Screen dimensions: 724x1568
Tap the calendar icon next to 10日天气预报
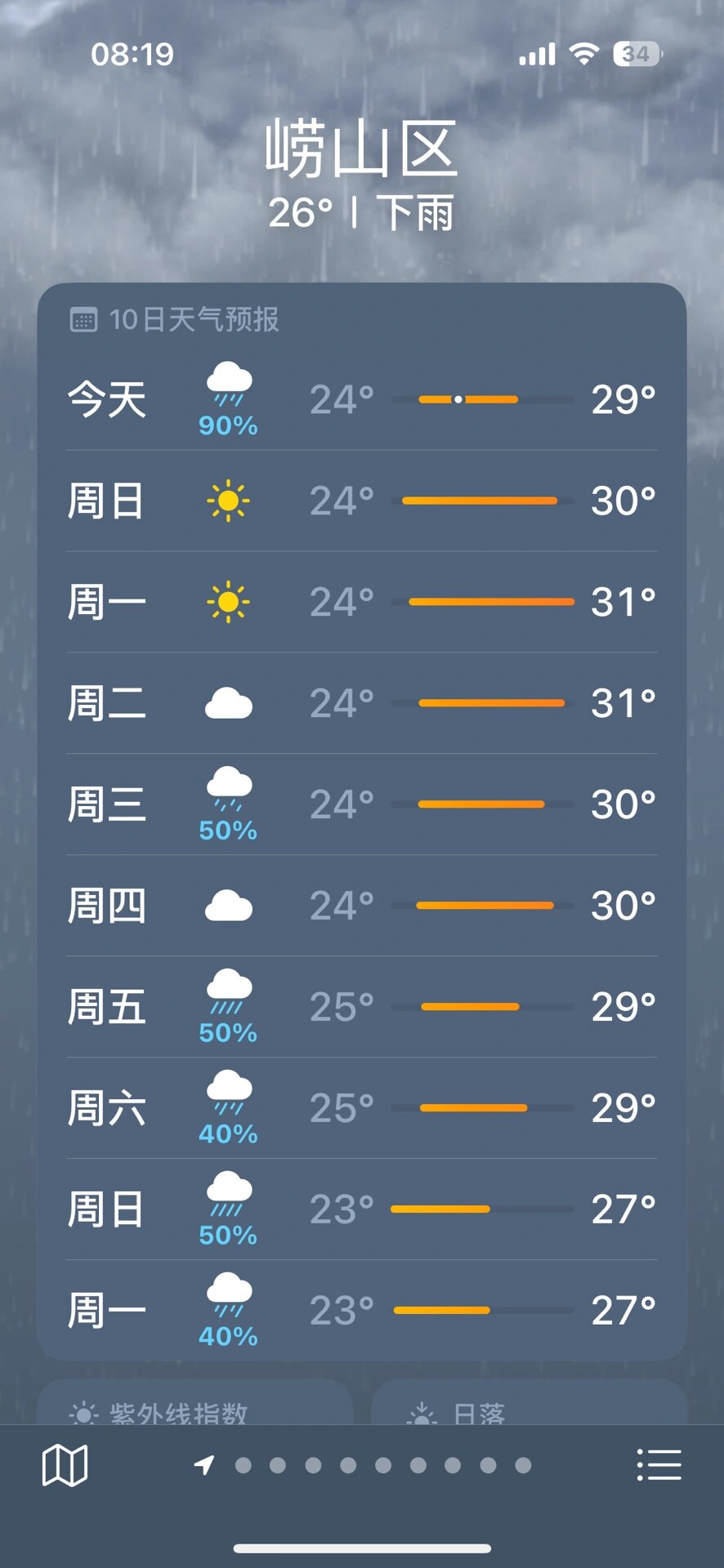point(83,318)
